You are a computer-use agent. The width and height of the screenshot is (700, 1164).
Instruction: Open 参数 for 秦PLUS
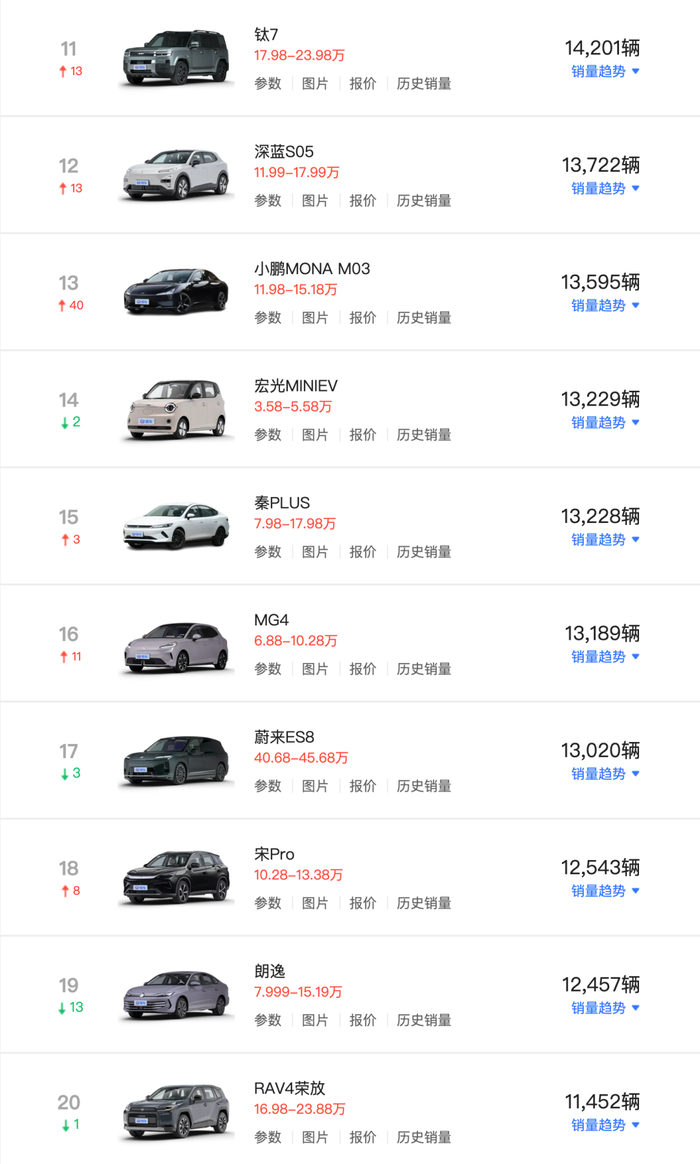[x=268, y=552]
